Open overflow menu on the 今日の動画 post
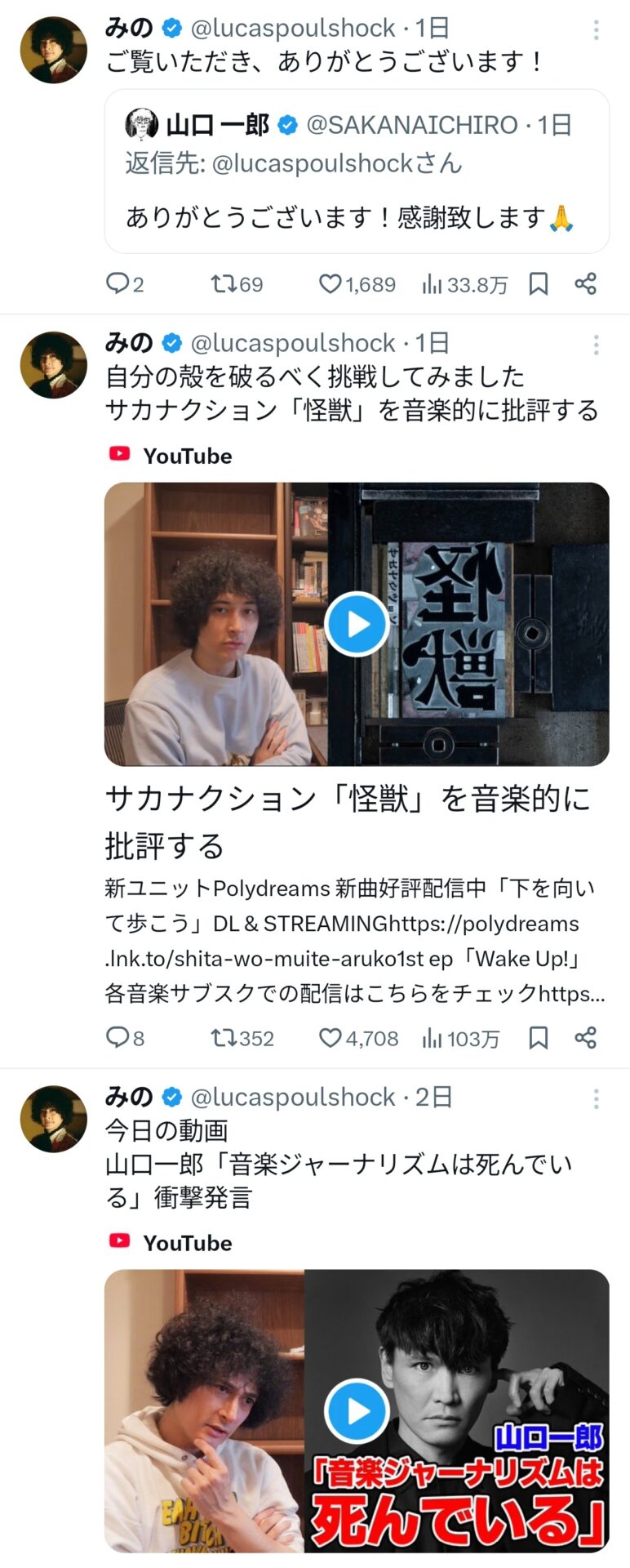This screenshot has width=630, height=1568. [x=597, y=1099]
